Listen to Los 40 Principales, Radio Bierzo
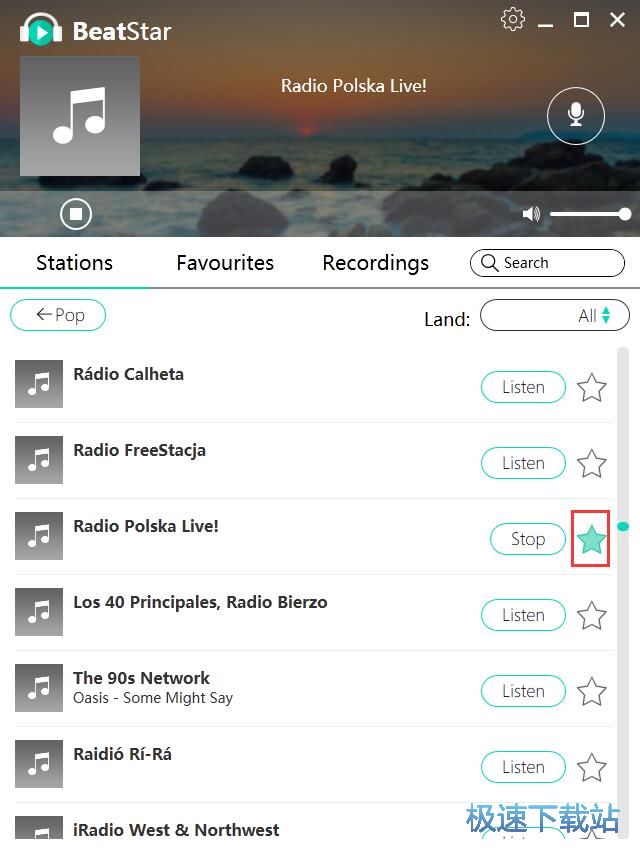The image size is (640, 848). 523,615
